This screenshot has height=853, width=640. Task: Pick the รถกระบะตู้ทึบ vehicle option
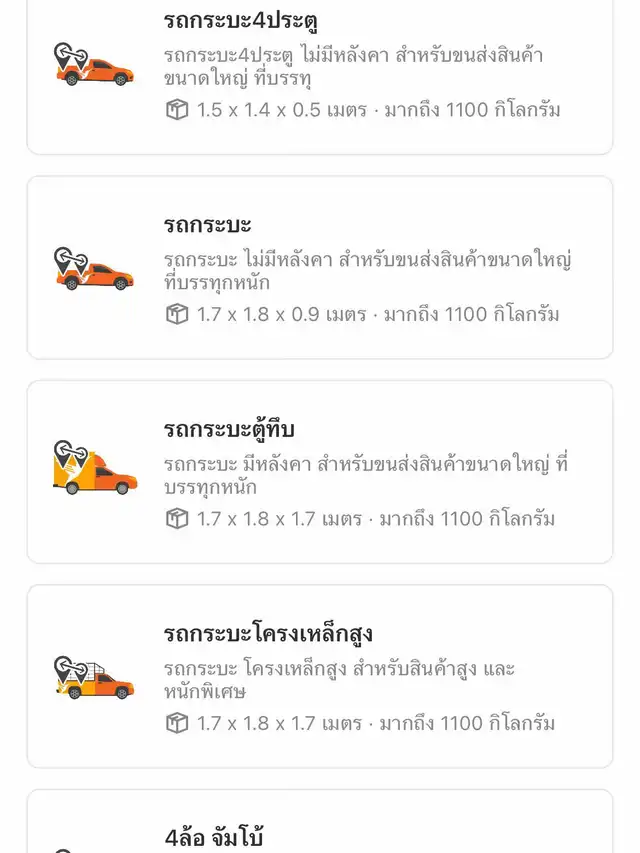[320, 472]
